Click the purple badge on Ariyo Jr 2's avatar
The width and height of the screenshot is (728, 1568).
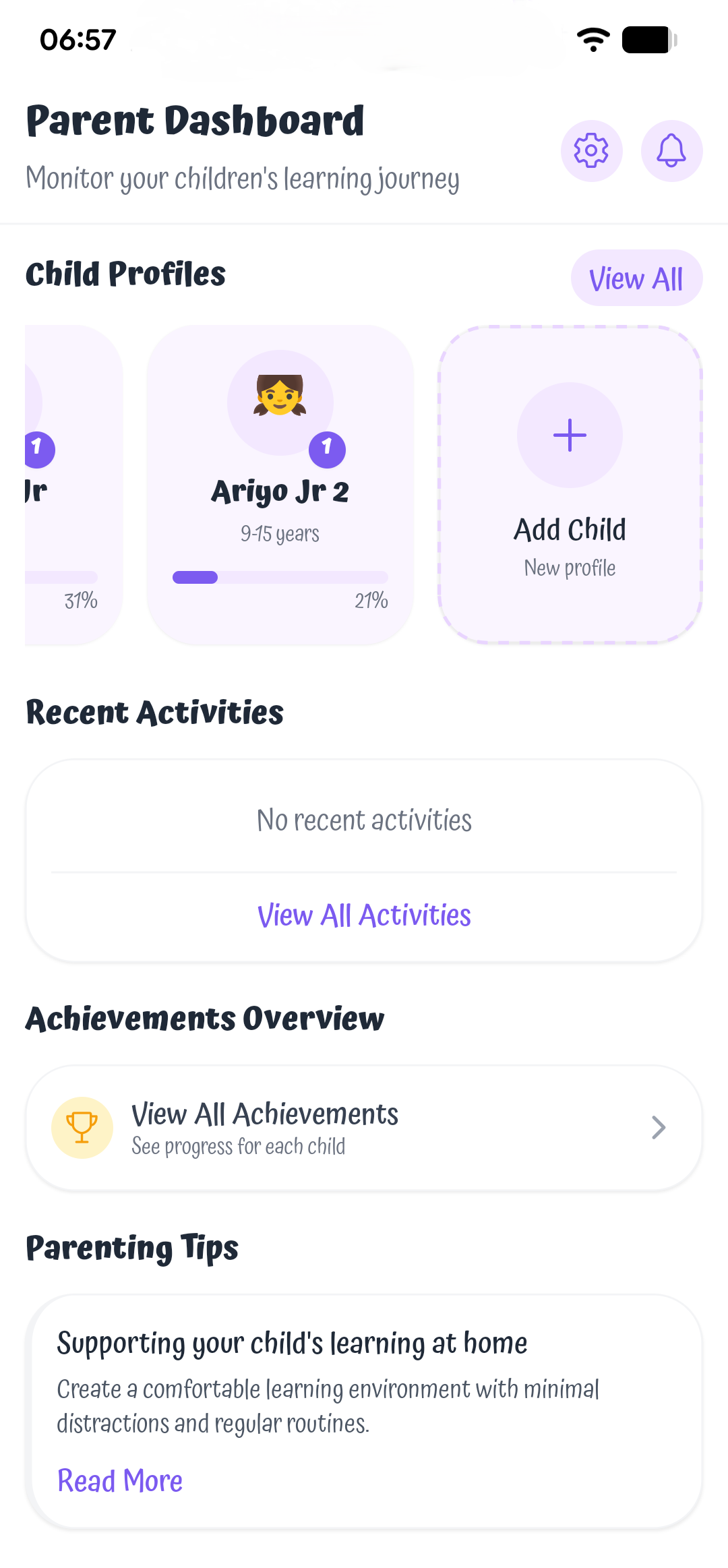click(327, 448)
